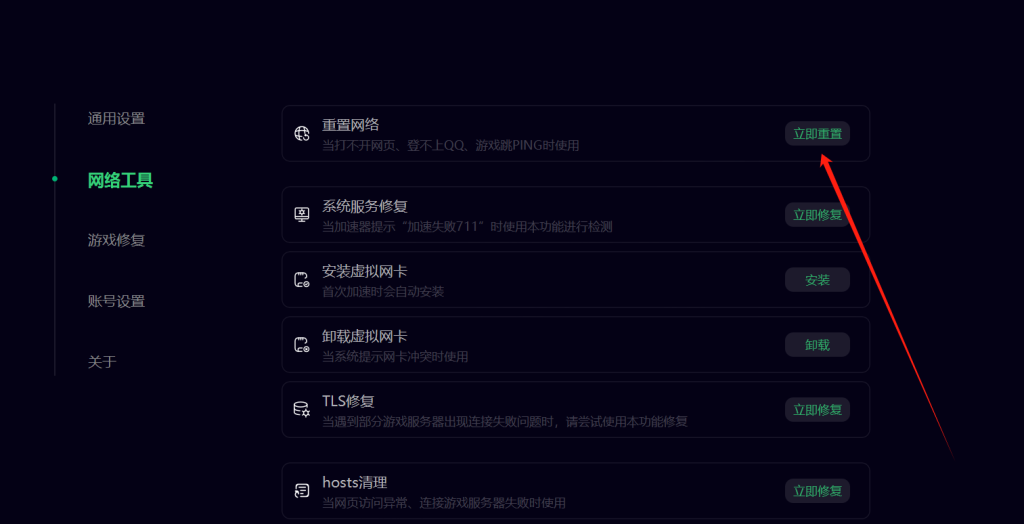Screen dimensions: 1024x524
Task: Tap 安装 to install the virtual NIC
Action: [x=817, y=280]
